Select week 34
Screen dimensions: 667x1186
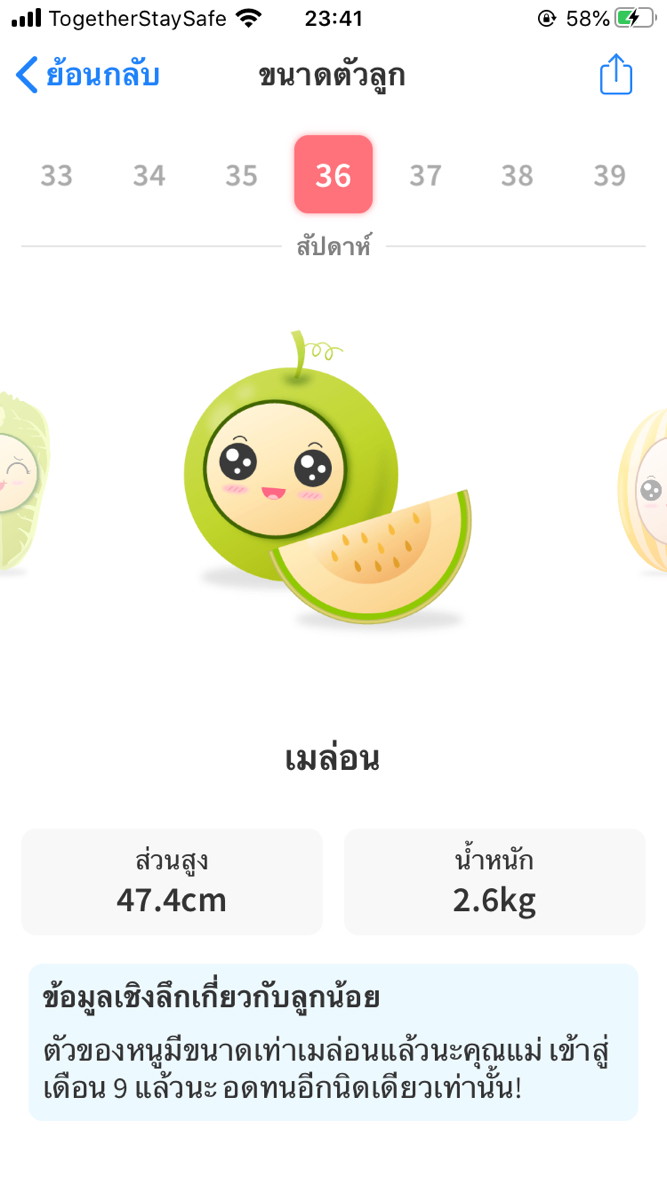point(149,176)
